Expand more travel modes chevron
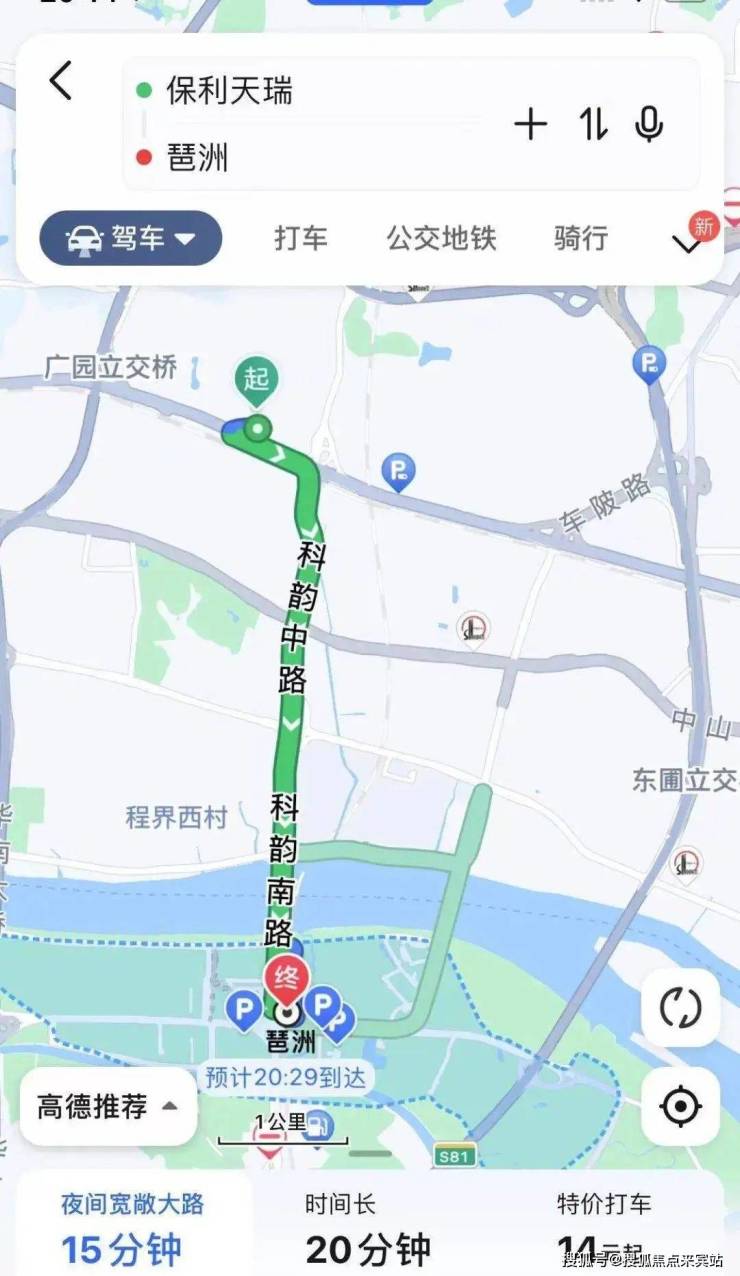The height and width of the screenshot is (1276, 740). coord(686,245)
